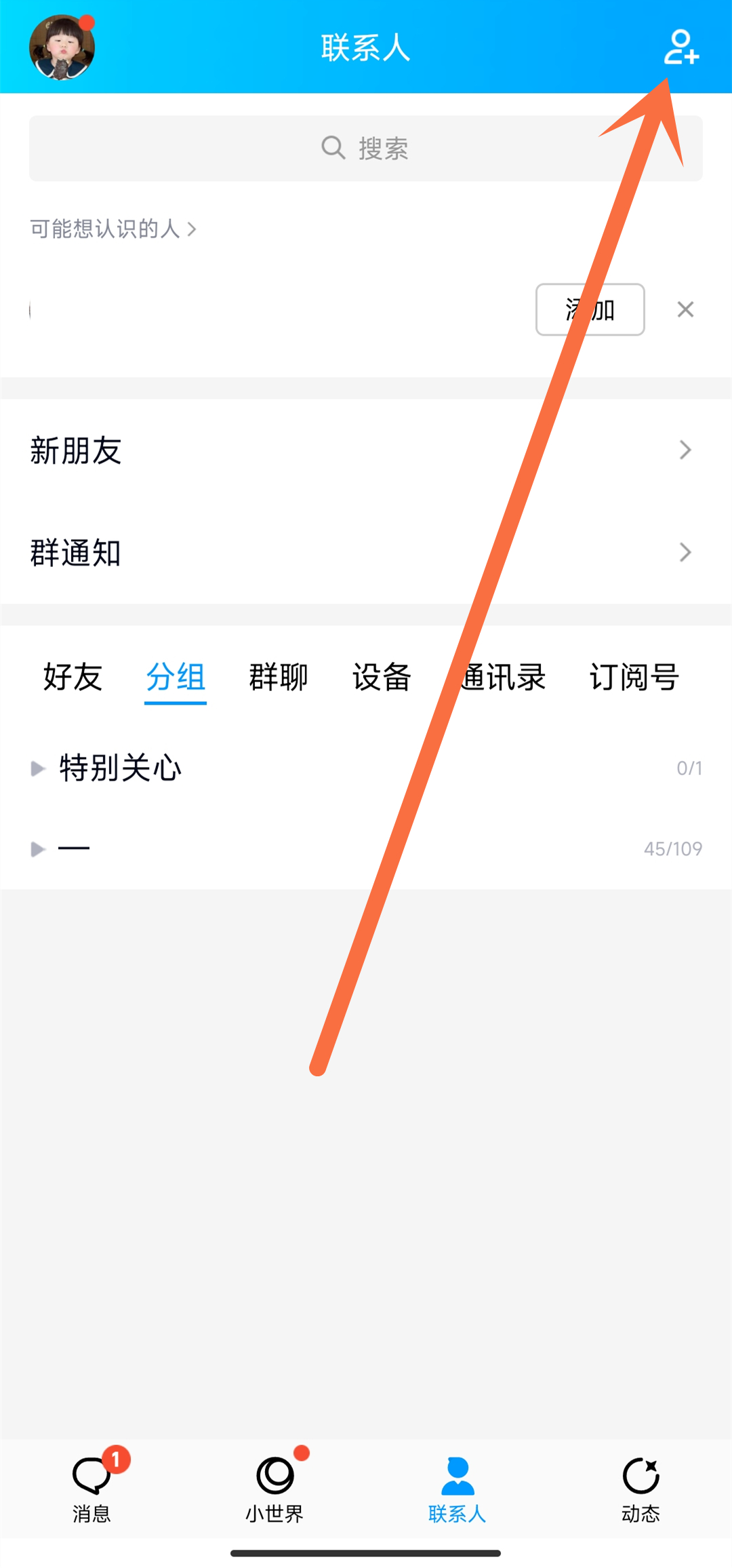Go to the 消息 tab

coord(91,1489)
